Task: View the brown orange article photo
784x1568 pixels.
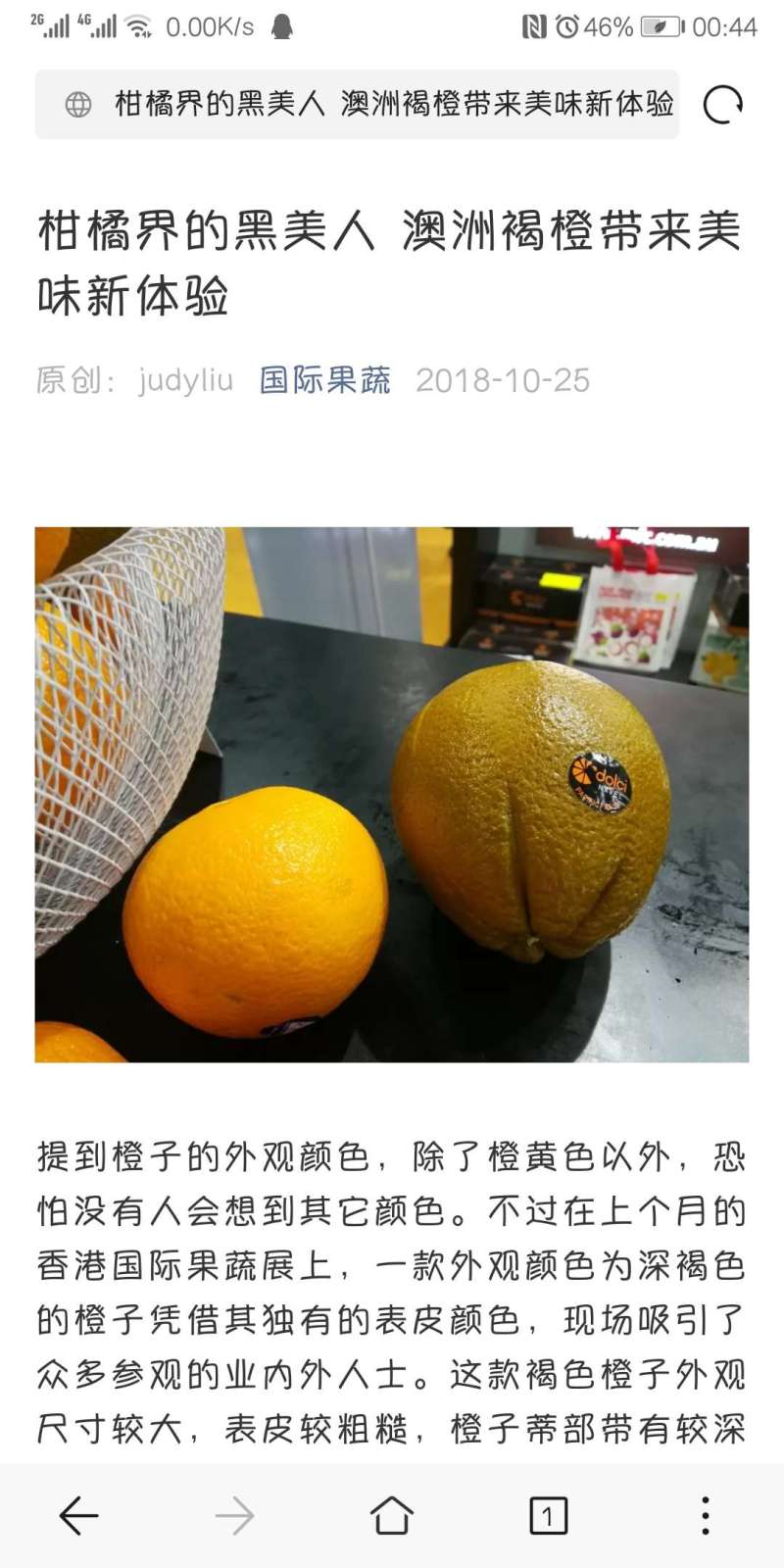Action: coord(392,794)
